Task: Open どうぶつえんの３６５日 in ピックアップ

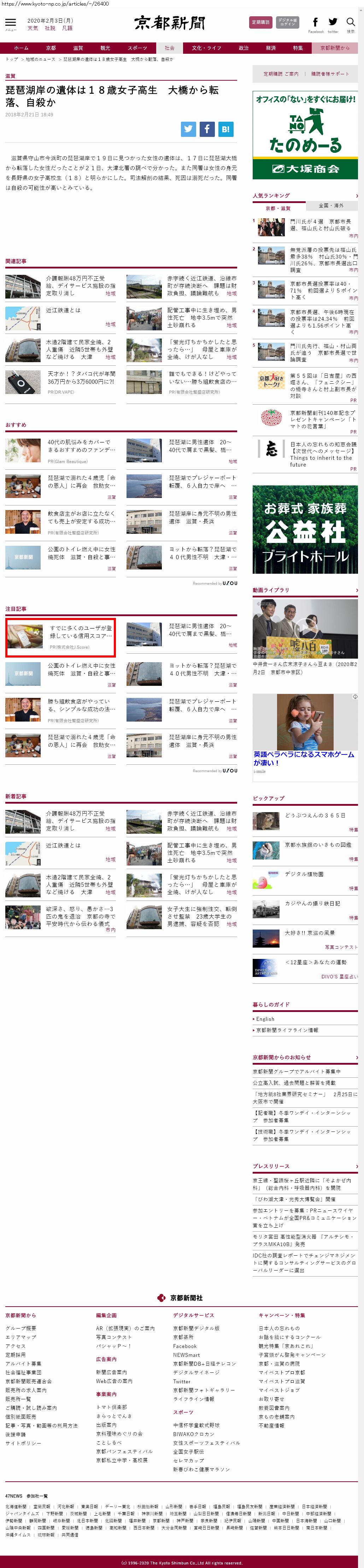Action: 315,815
